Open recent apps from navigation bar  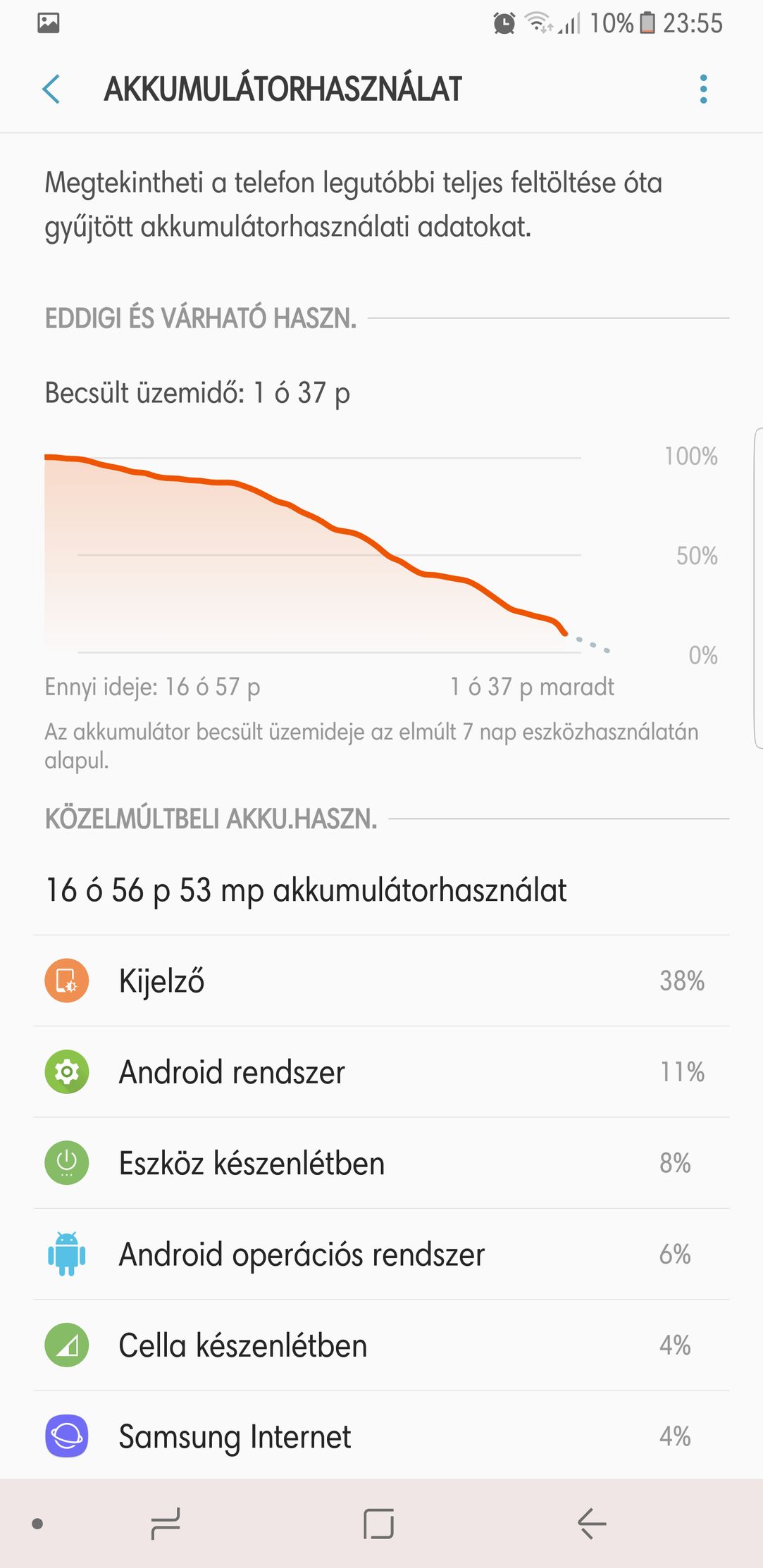click(x=166, y=1524)
